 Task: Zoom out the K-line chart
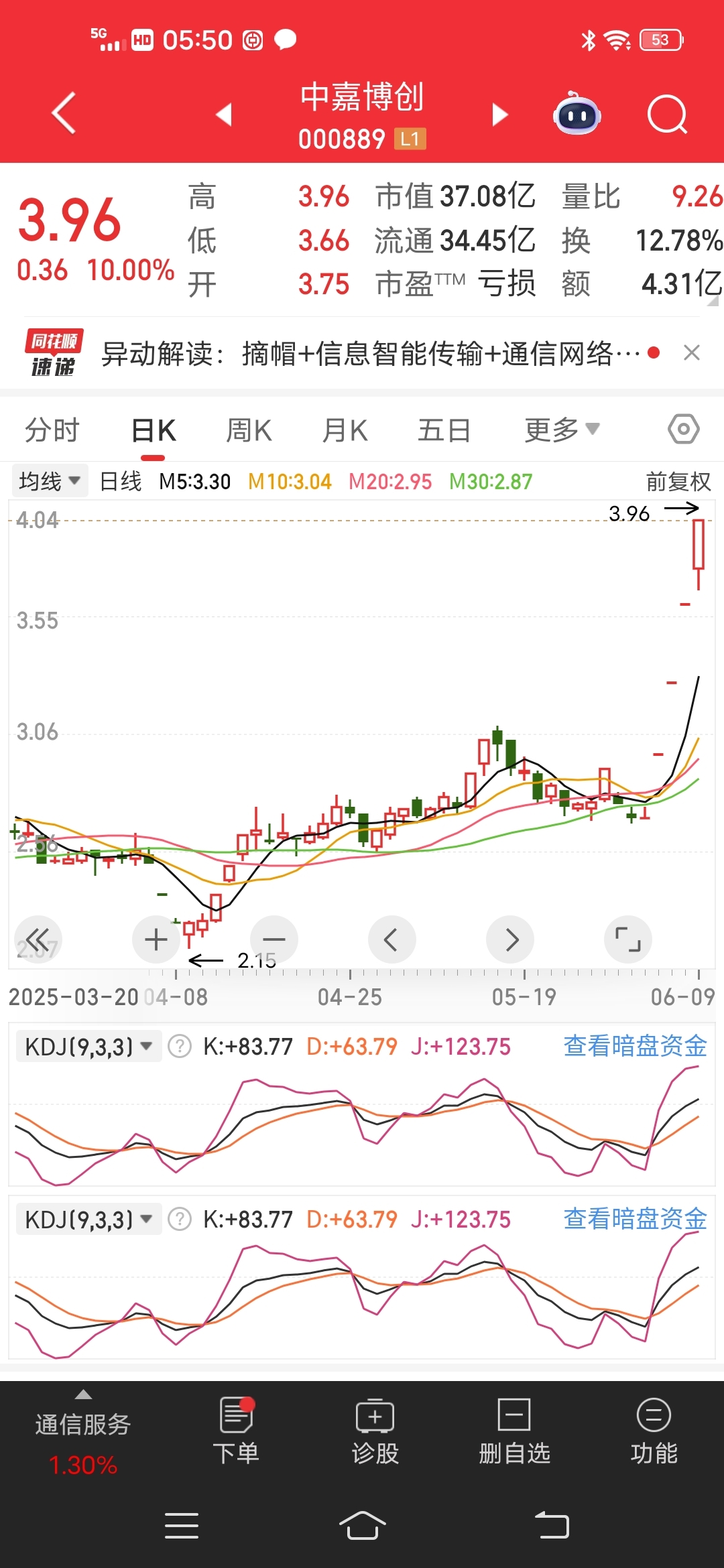coord(274,939)
